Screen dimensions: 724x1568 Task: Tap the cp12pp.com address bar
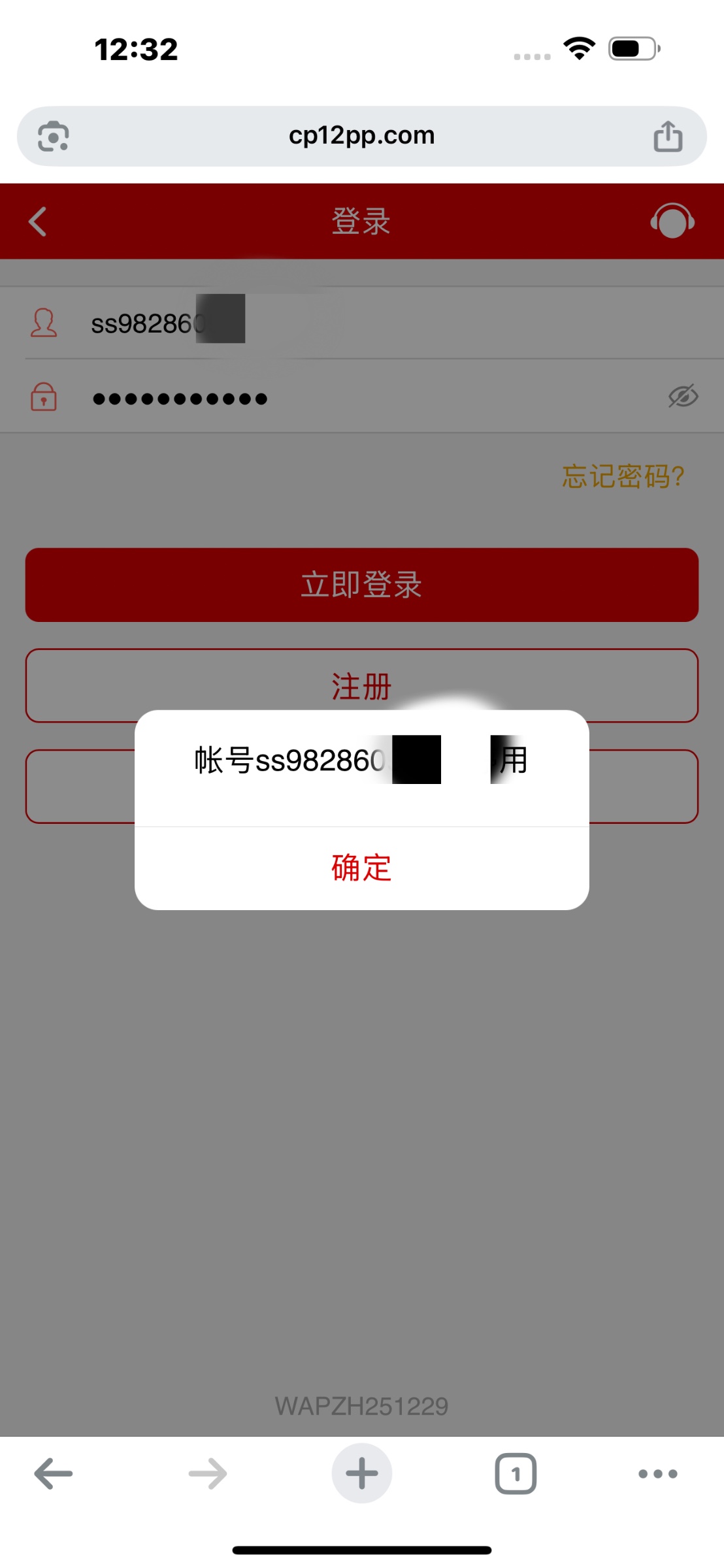click(361, 136)
